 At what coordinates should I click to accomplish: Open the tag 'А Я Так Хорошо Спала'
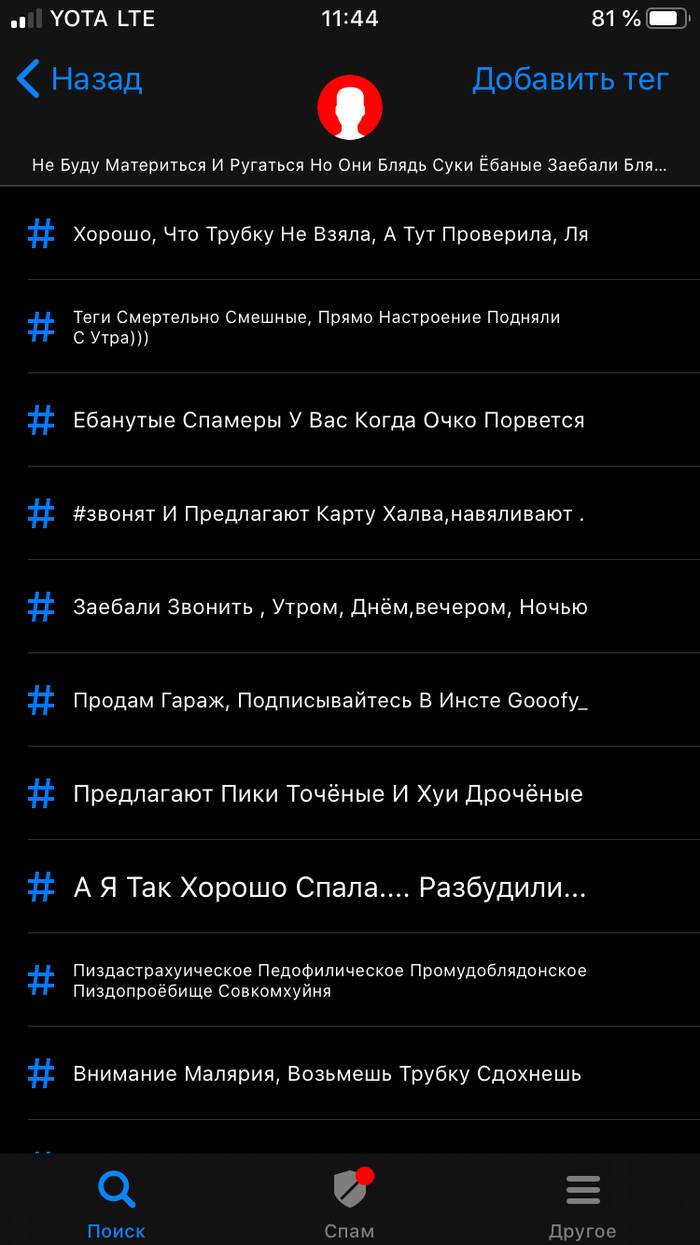[x=330, y=887]
